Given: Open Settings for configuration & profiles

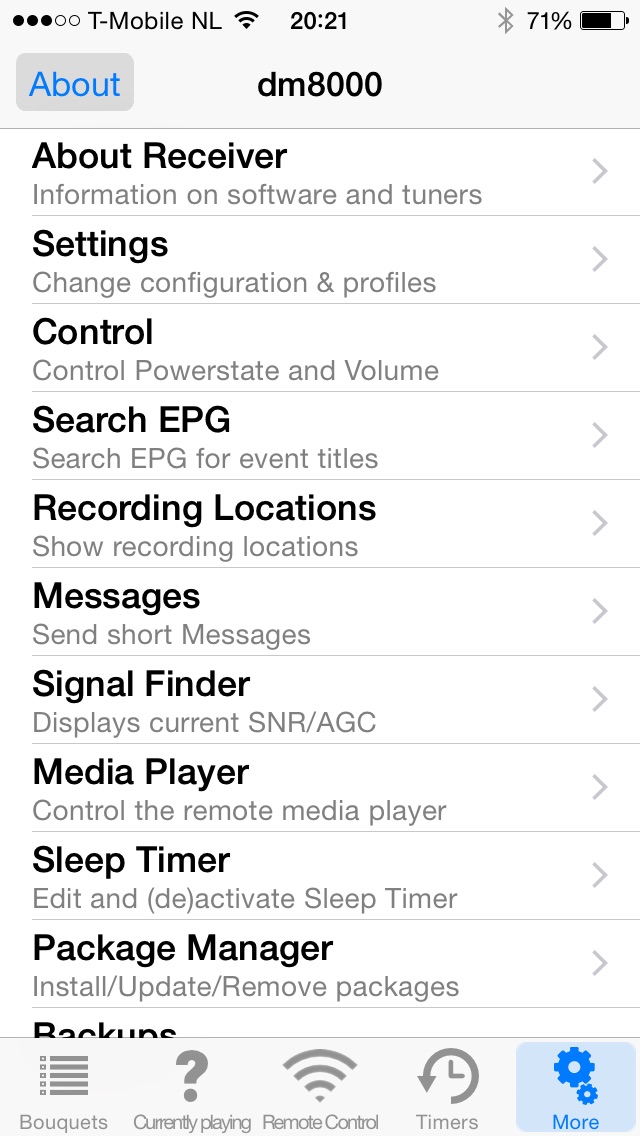Looking at the screenshot, I should pos(320,260).
